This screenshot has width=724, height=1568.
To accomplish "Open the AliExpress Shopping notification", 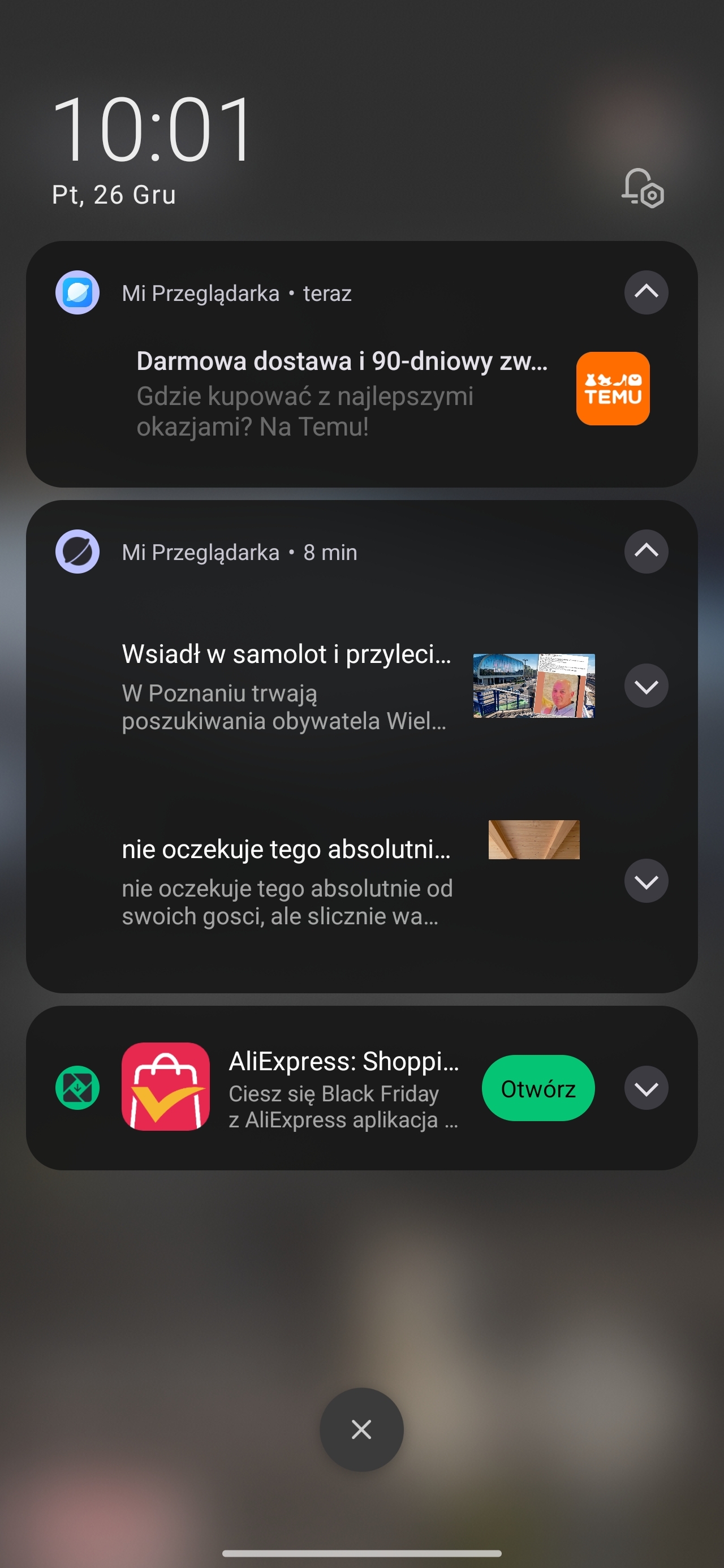I will click(x=343, y=1088).
